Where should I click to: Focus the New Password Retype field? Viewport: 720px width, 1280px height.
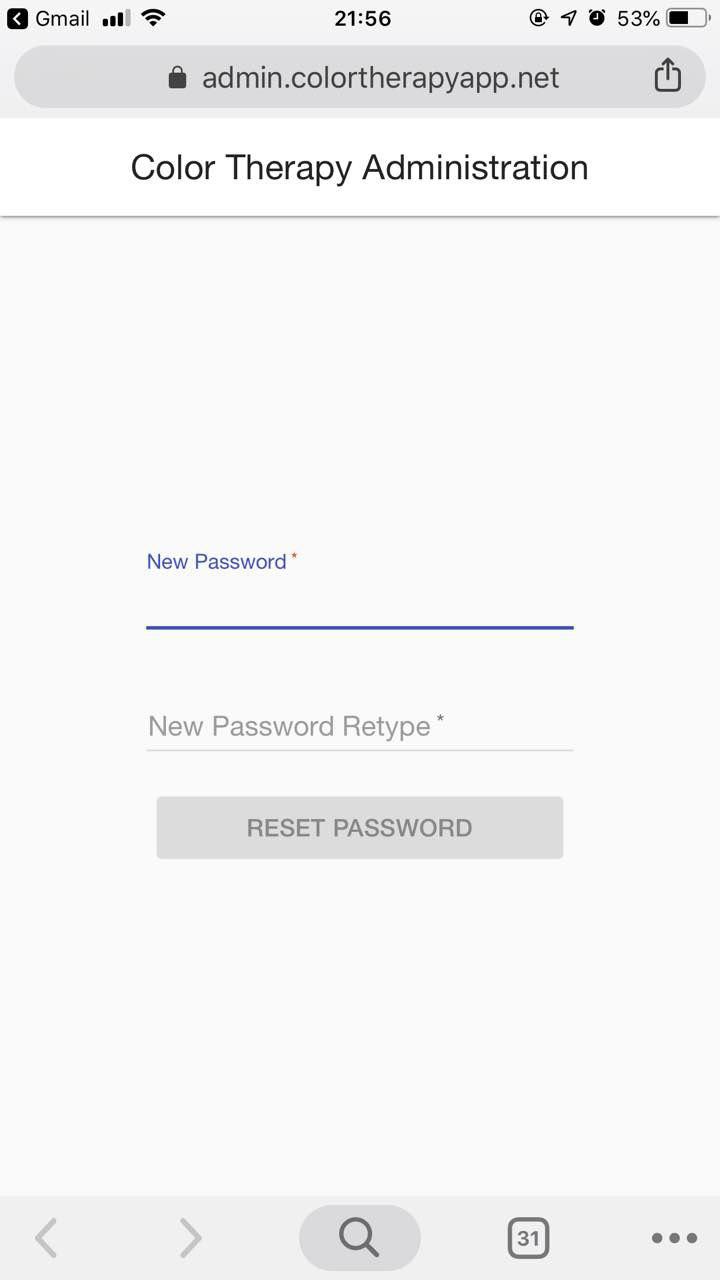(359, 726)
